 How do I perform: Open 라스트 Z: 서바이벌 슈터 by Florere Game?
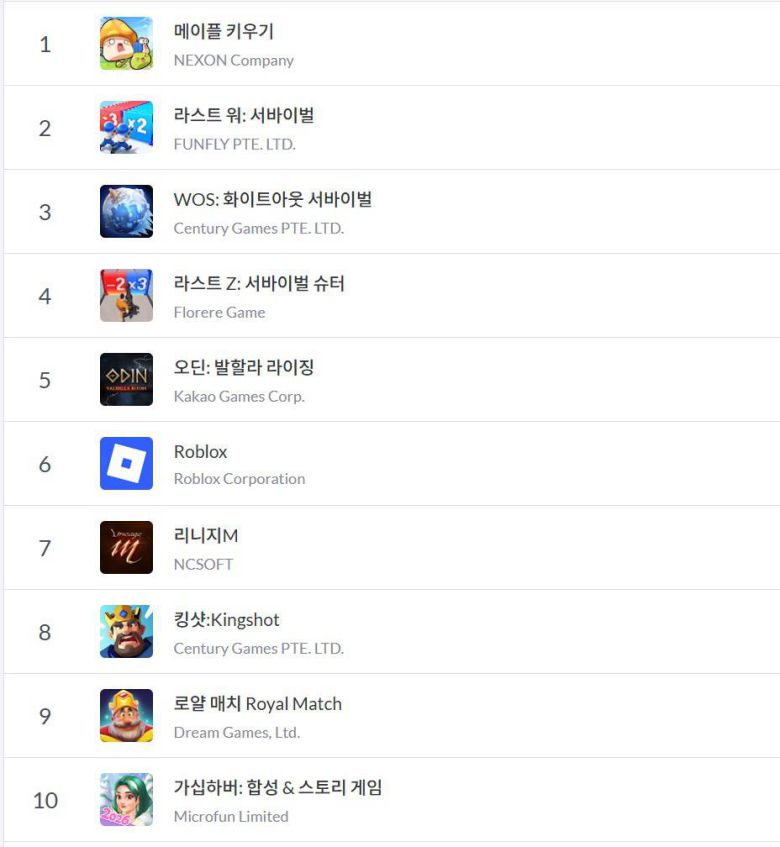pos(259,284)
